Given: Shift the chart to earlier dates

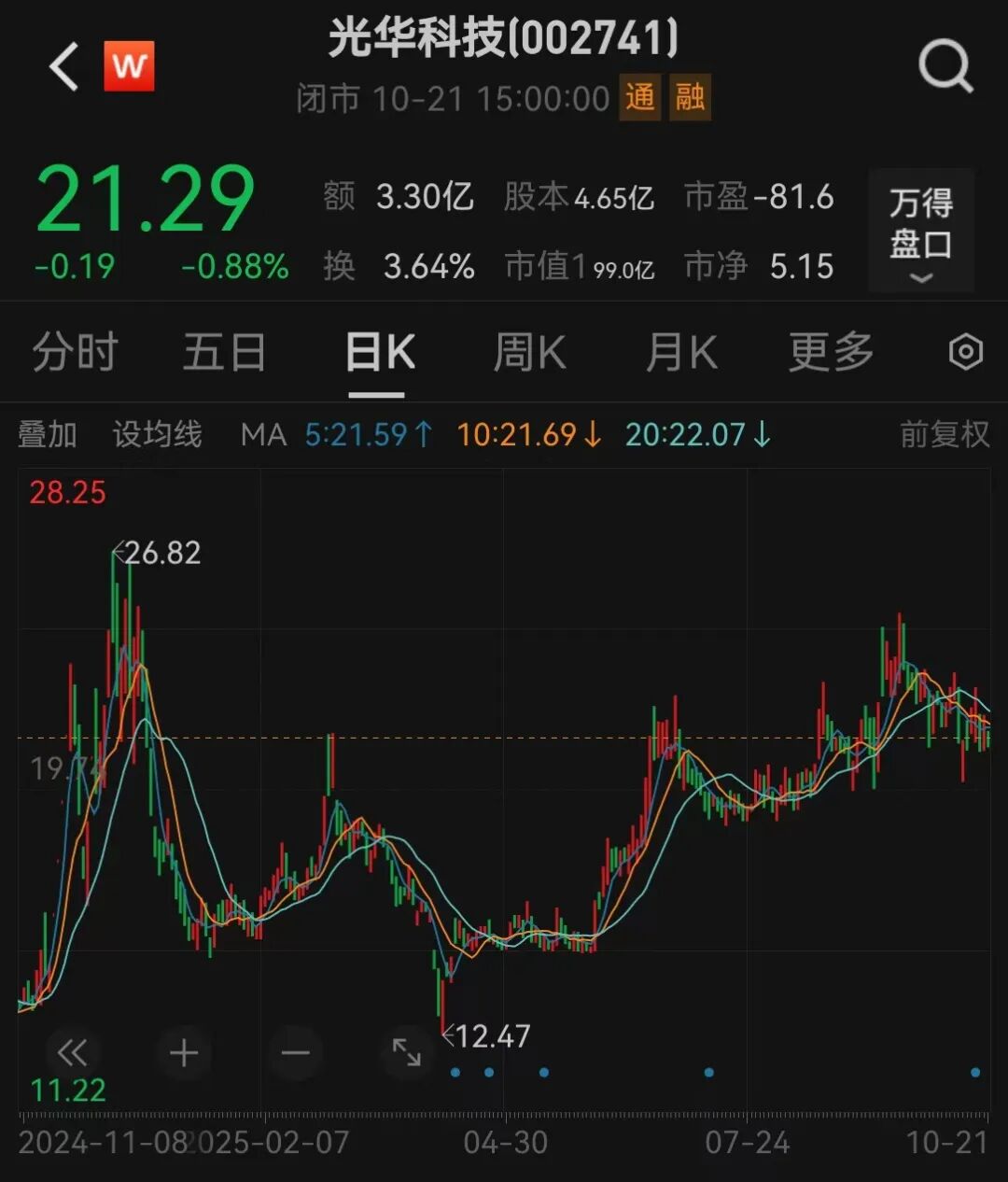Looking at the screenshot, I should click(x=72, y=1053).
